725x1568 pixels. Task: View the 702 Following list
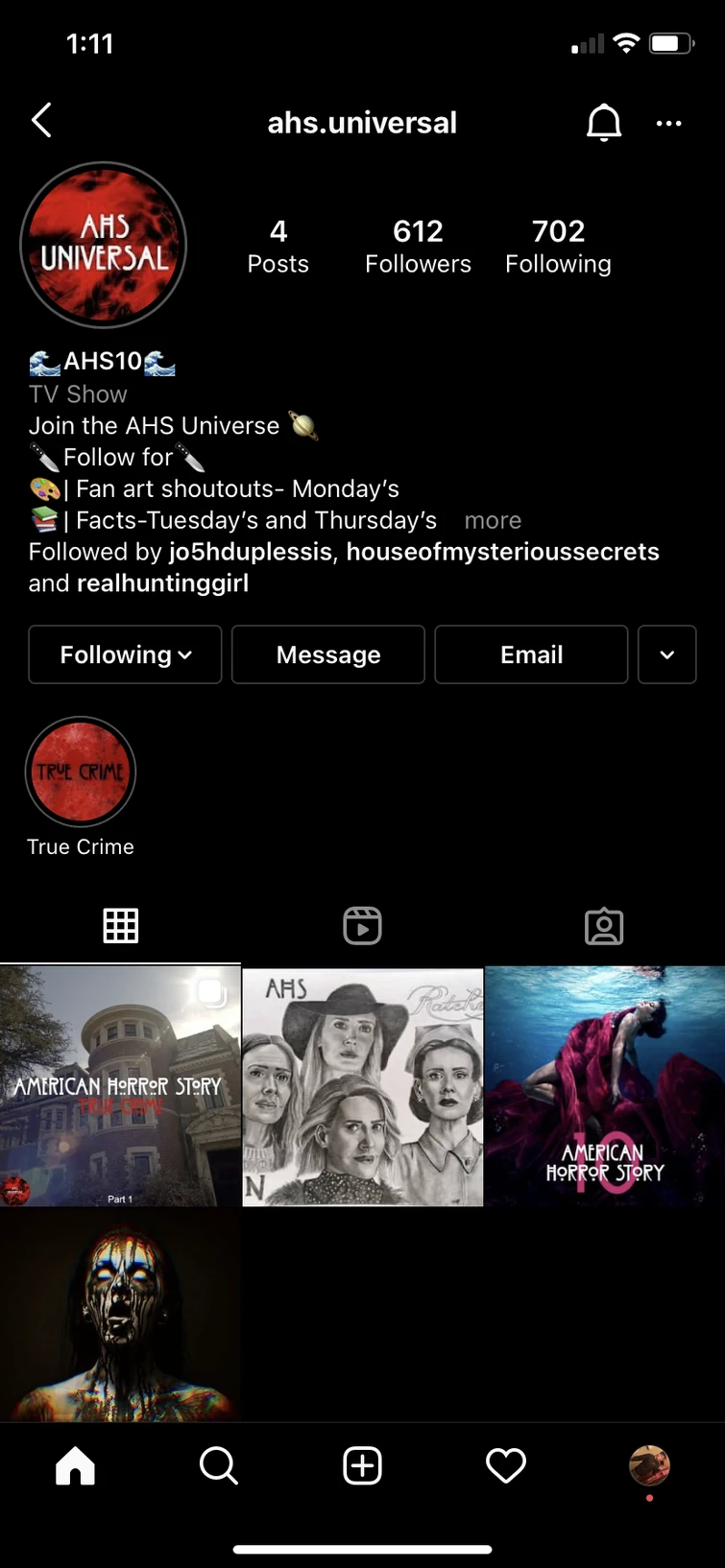(x=558, y=246)
